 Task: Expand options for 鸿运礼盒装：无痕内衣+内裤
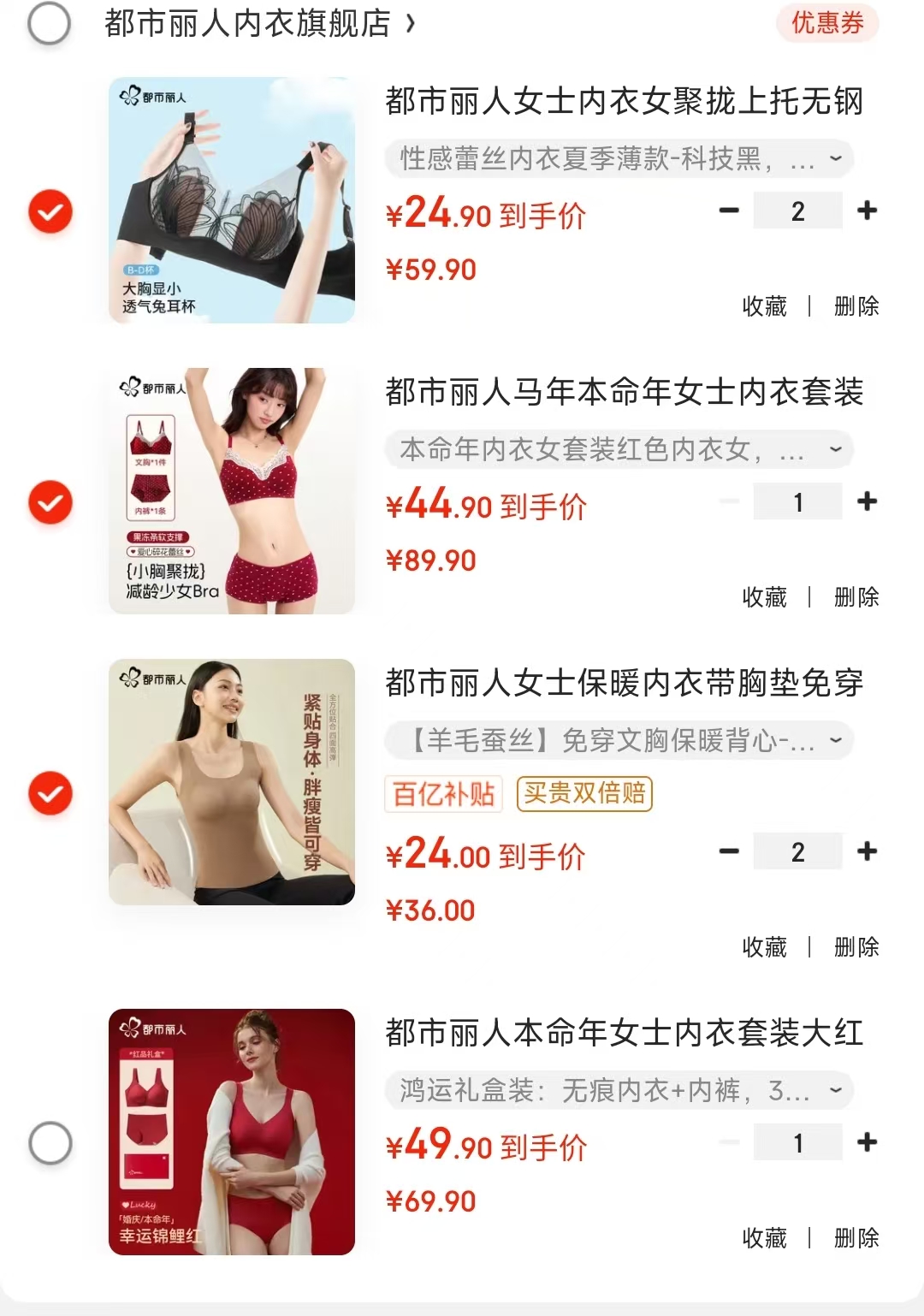coord(619,1091)
